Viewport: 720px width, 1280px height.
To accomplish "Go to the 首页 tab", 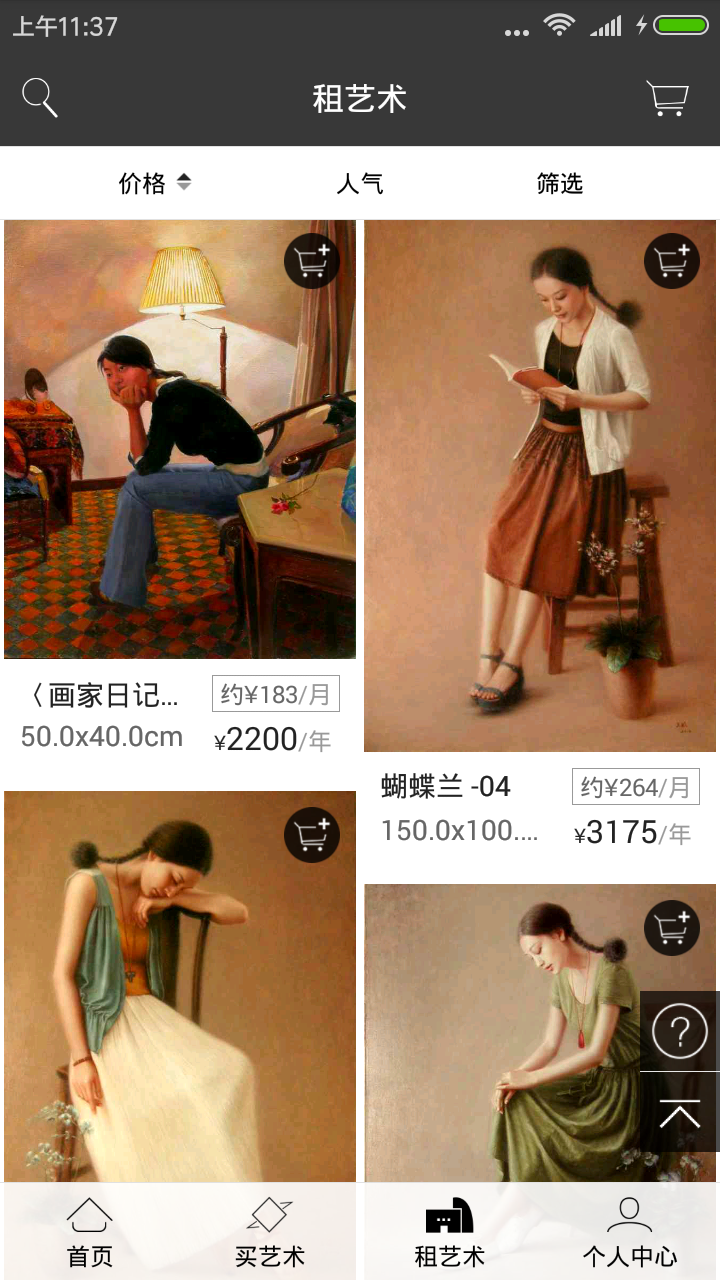I will pyautogui.click(x=90, y=1232).
